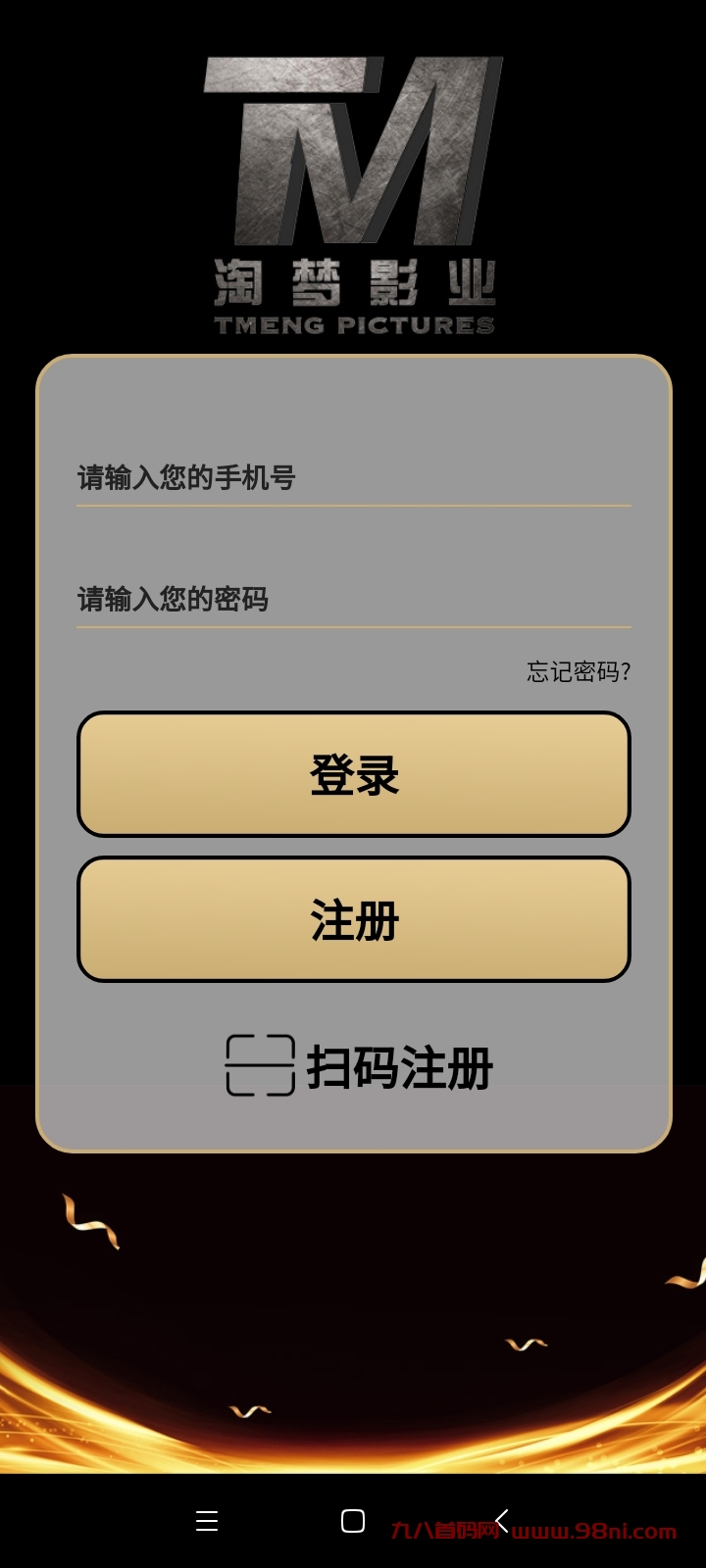Click inside the gray login card panel
The height and width of the screenshot is (1568, 706).
click(x=353, y=412)
